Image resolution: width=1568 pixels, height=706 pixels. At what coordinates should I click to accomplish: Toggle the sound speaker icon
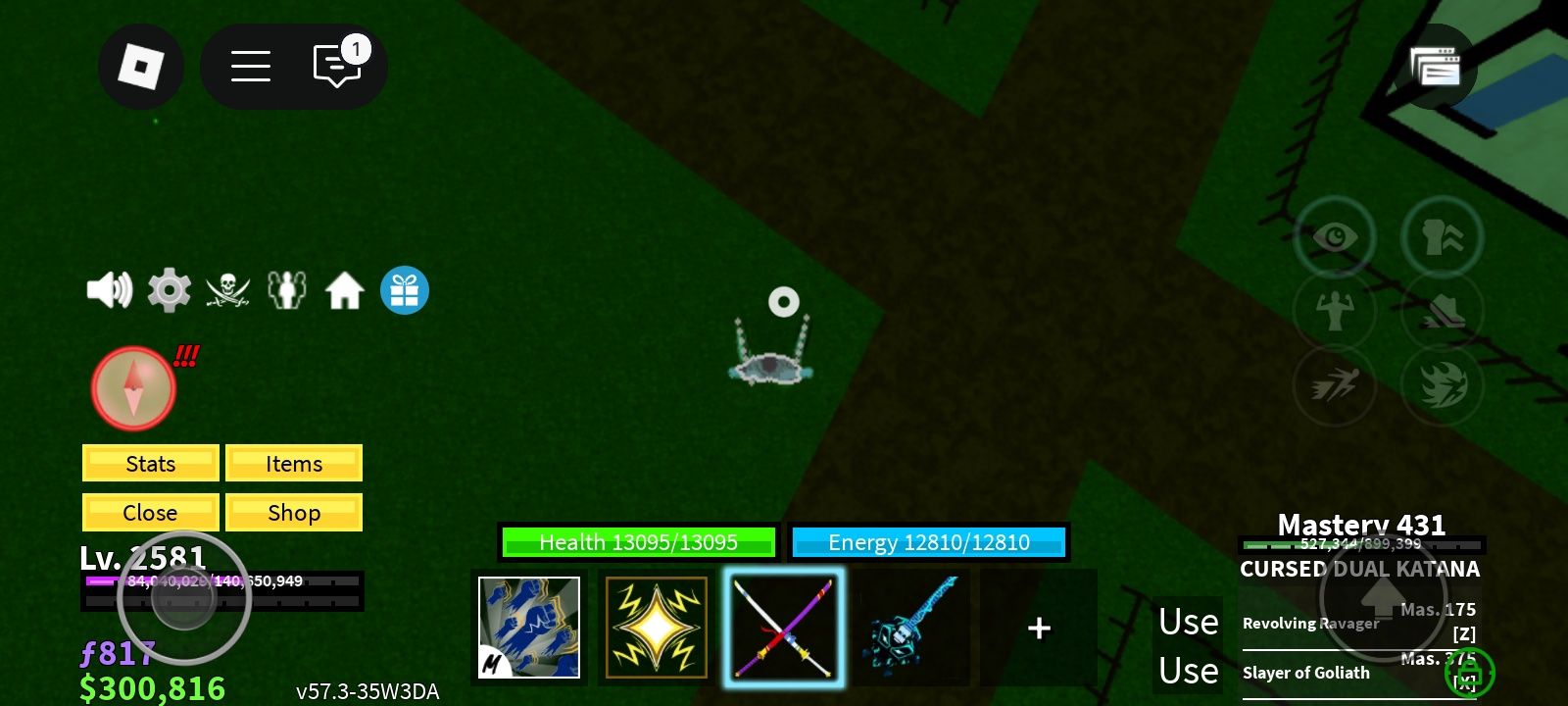(x=109, y=290)
